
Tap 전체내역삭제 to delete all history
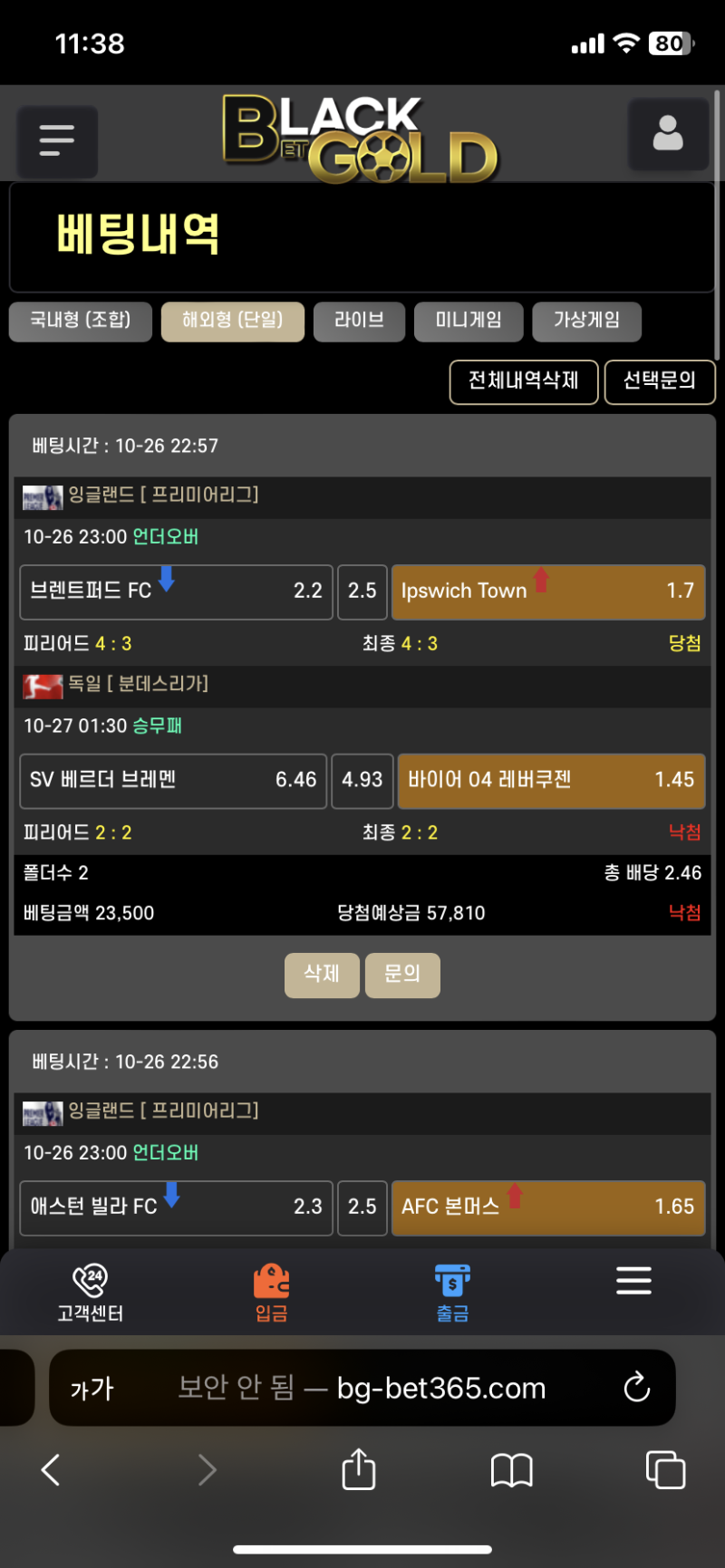point(523,381)
